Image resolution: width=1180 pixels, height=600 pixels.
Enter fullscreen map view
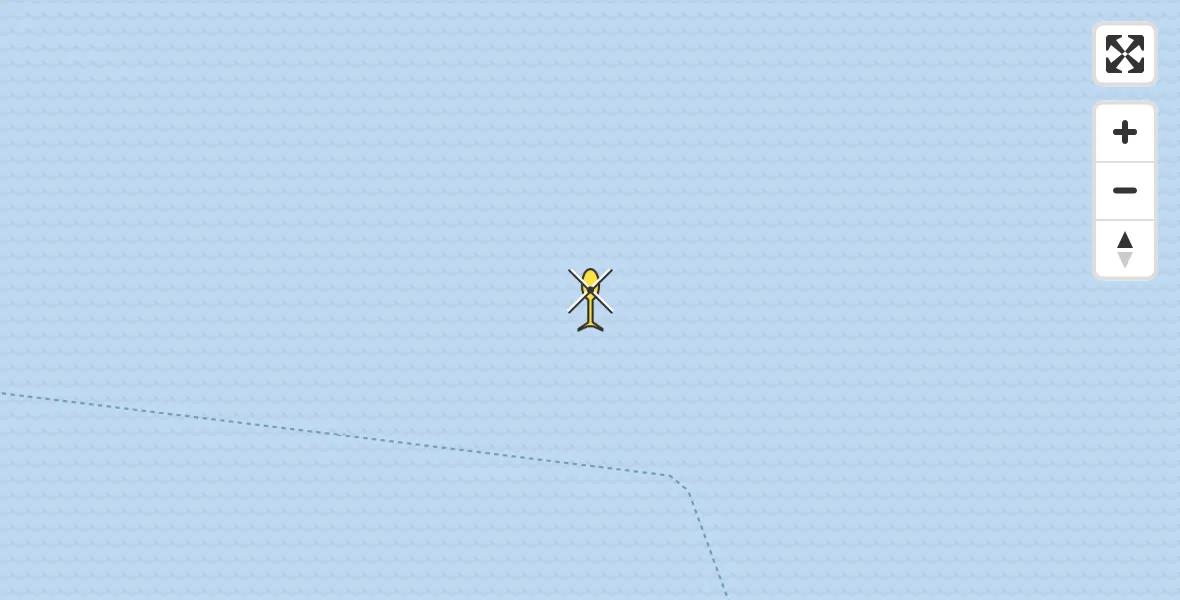pos(1124,54)
